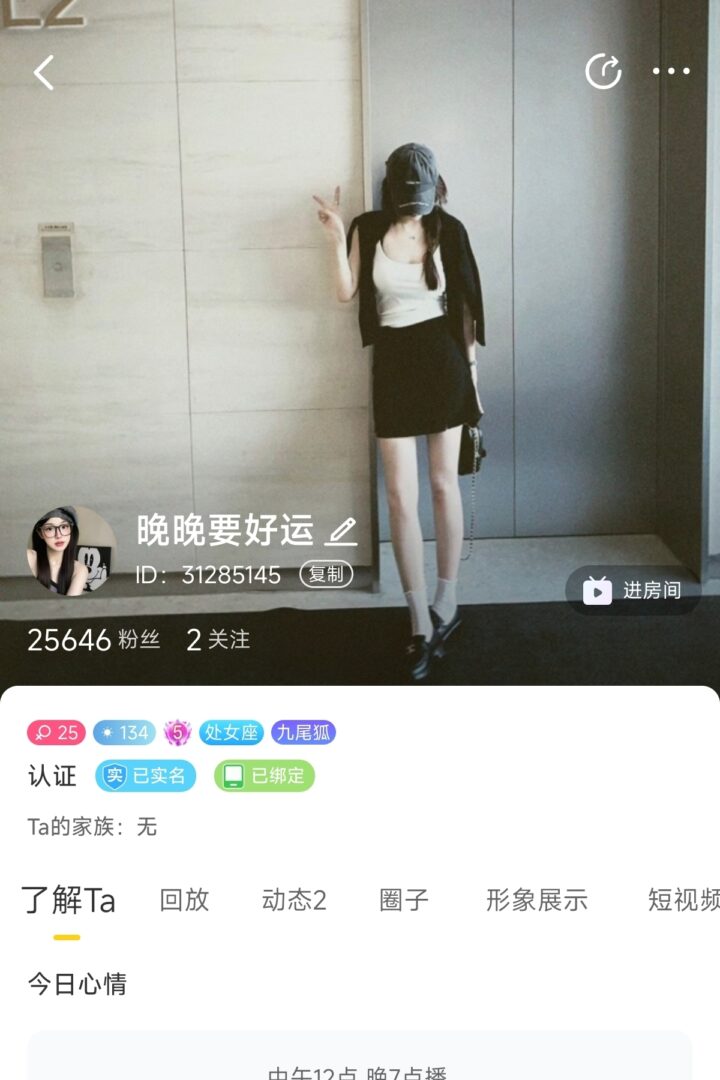This screenshot has width=720, height=1080.
Task: View the 25646 粉丝 followers list
Action: 93,640
